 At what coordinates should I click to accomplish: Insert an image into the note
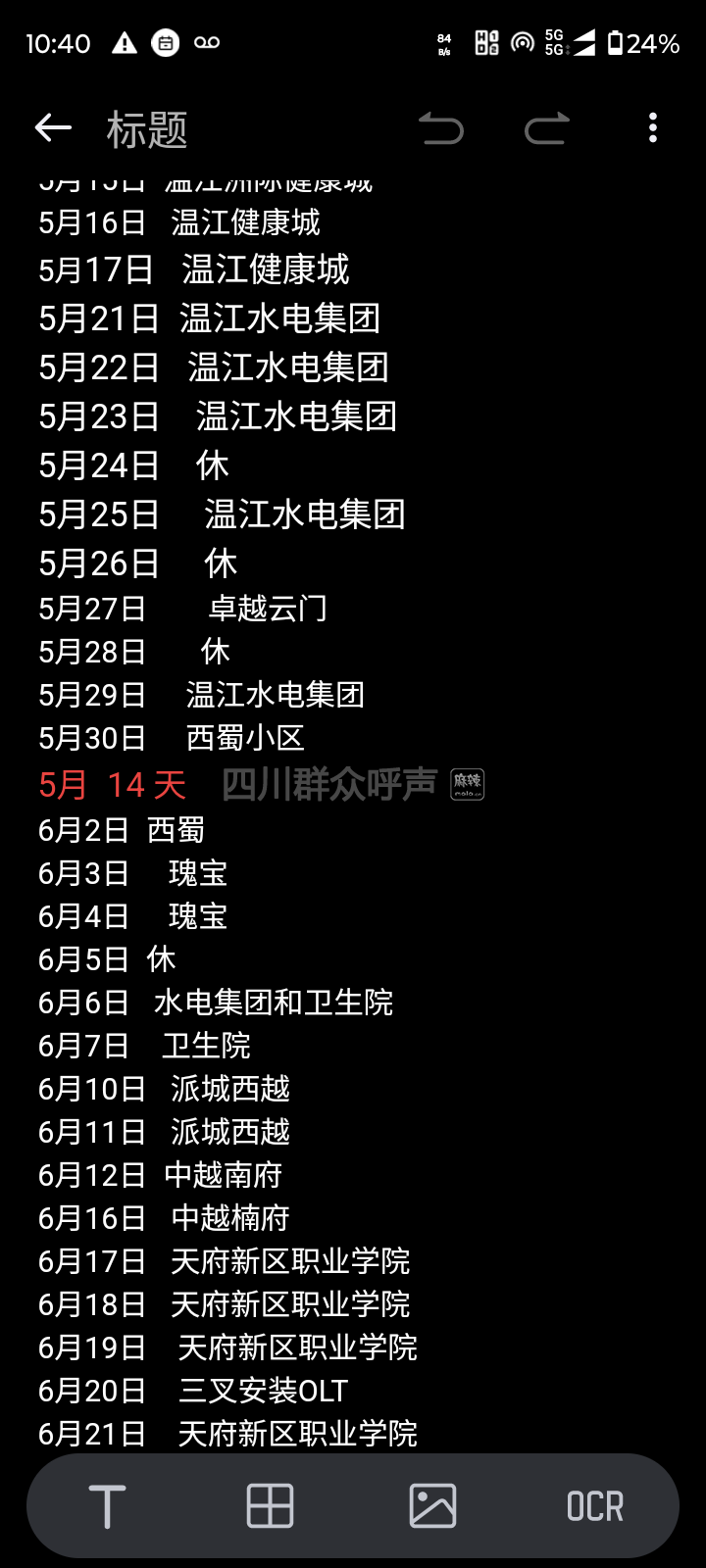(432, 1506)
